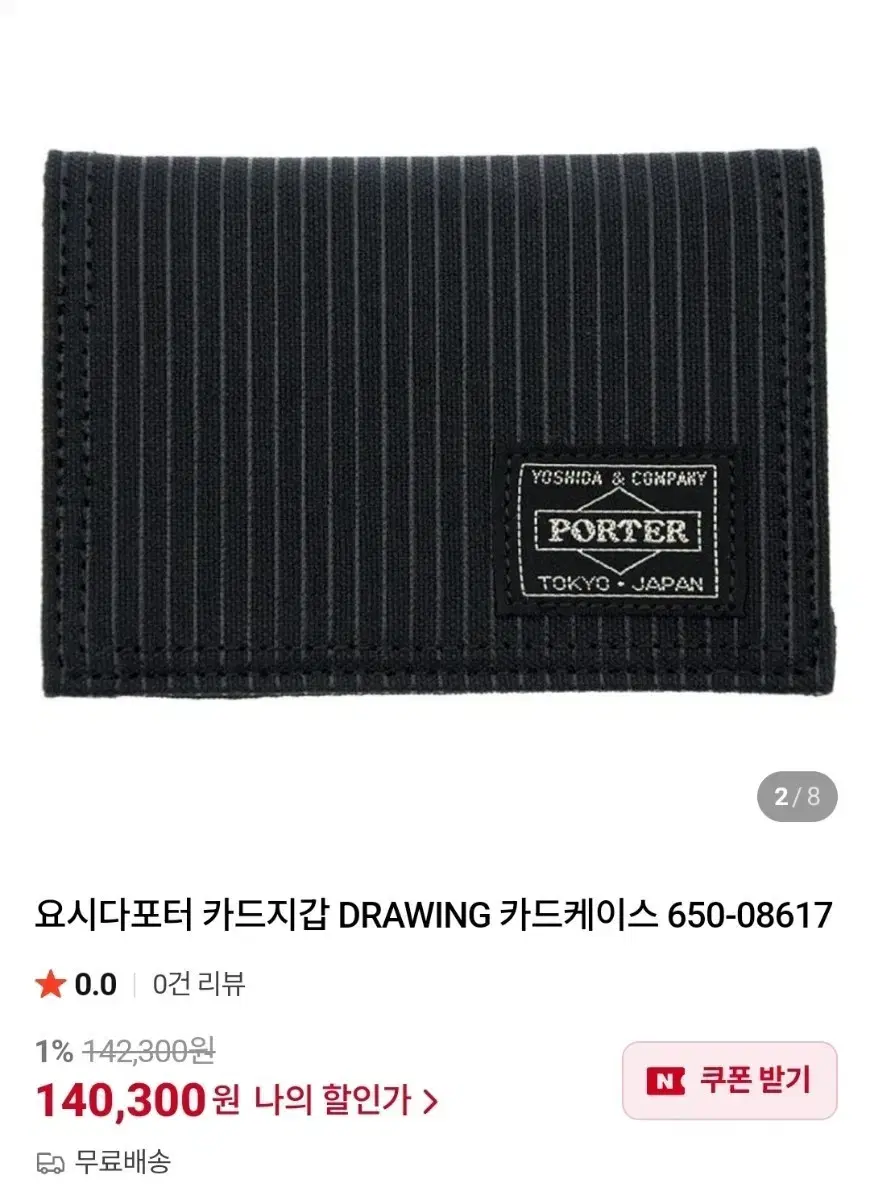
Task: Click the 0.0 rating score
Action: click(90, 985)
